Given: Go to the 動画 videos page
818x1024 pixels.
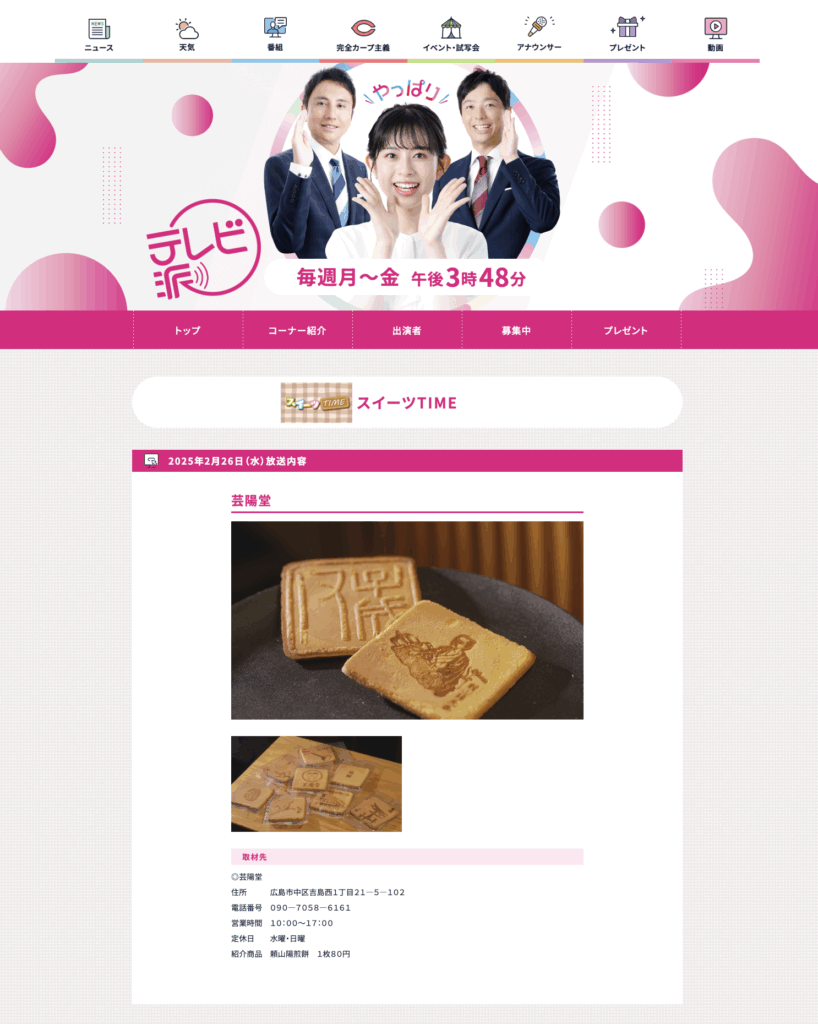Looking at the screenshot, I should (x=715, y=34).
